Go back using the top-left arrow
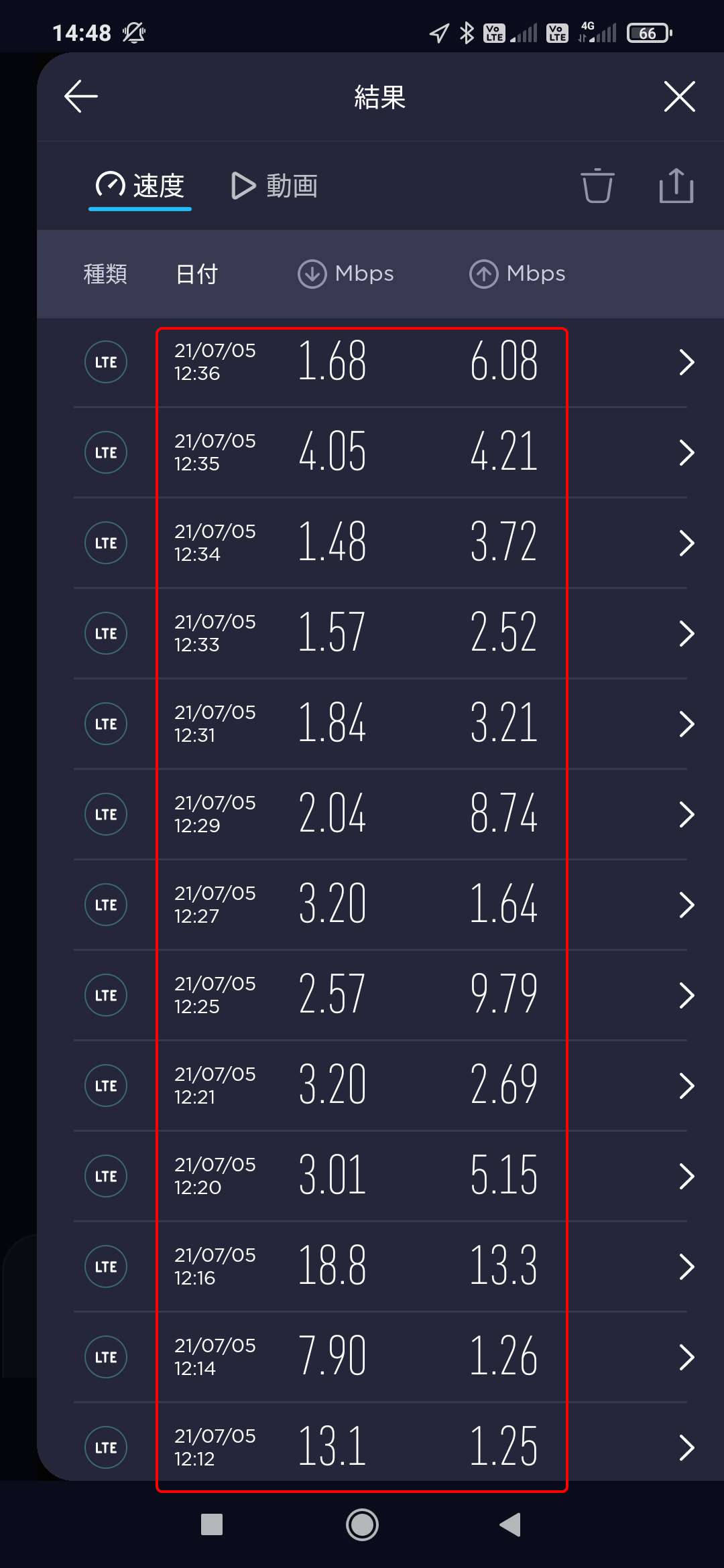Screen dimensions: 724x1568 click(x=81, y=96)
